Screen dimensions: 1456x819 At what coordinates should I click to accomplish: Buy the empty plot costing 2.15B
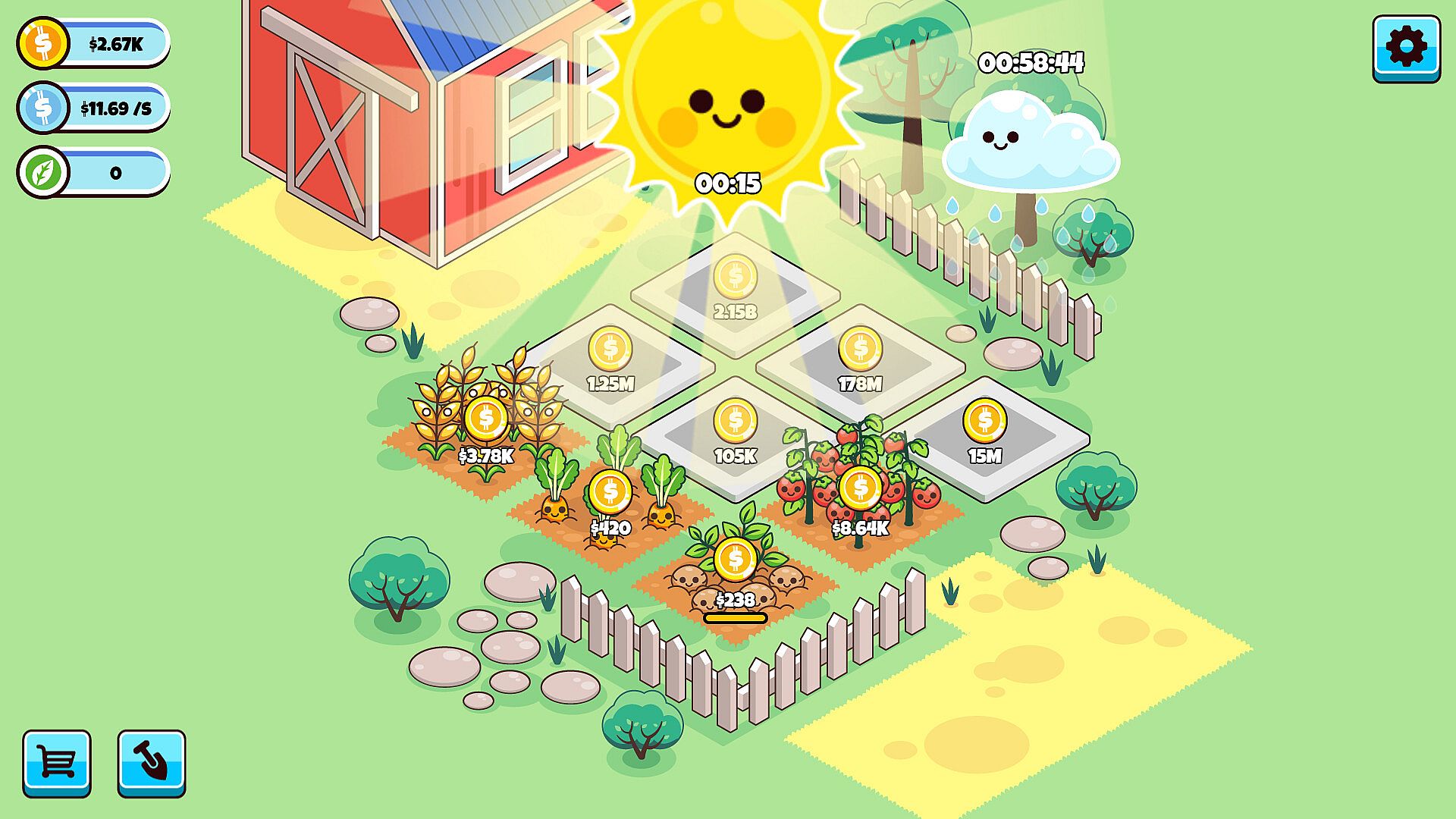click(735, 278)
